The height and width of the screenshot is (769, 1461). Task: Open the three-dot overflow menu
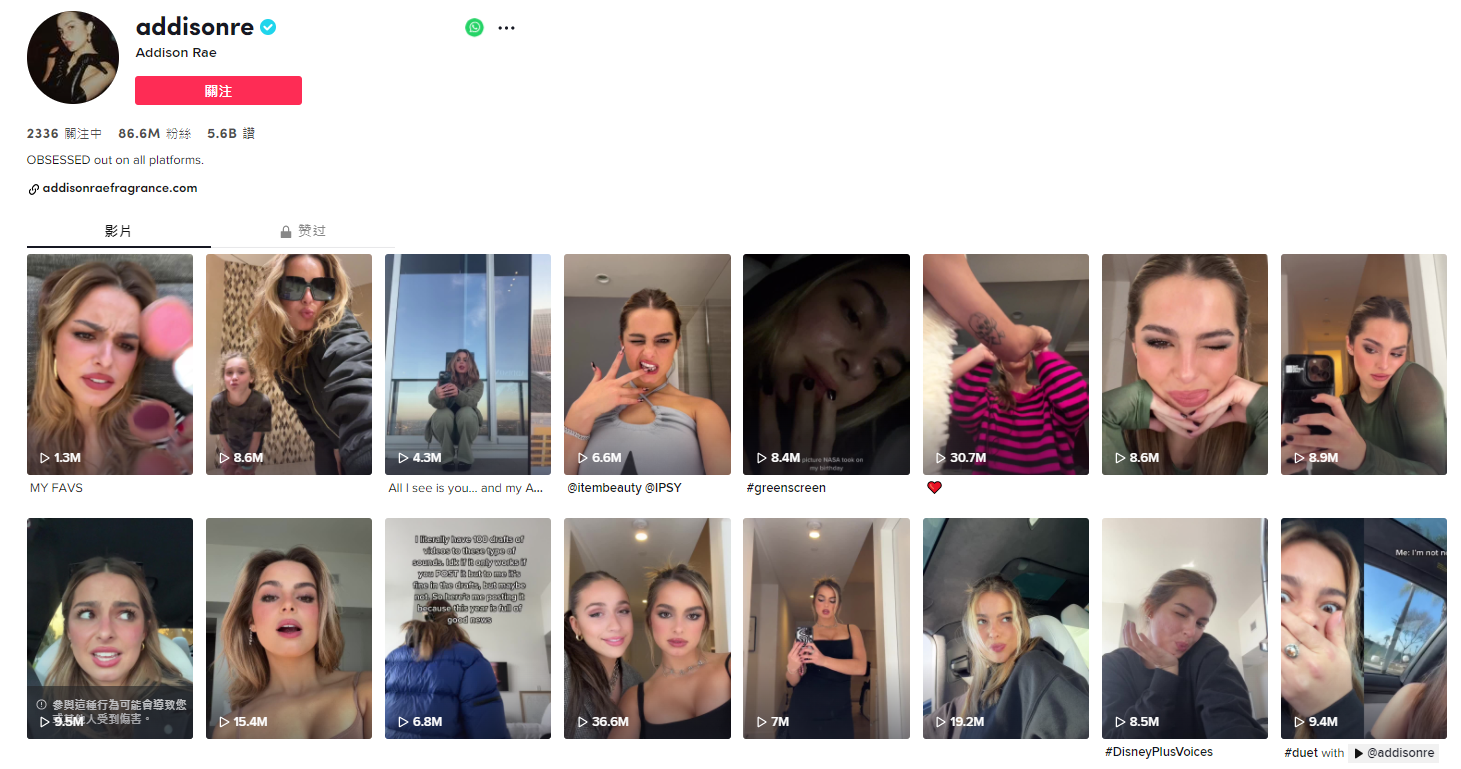[x=506, y=28]
